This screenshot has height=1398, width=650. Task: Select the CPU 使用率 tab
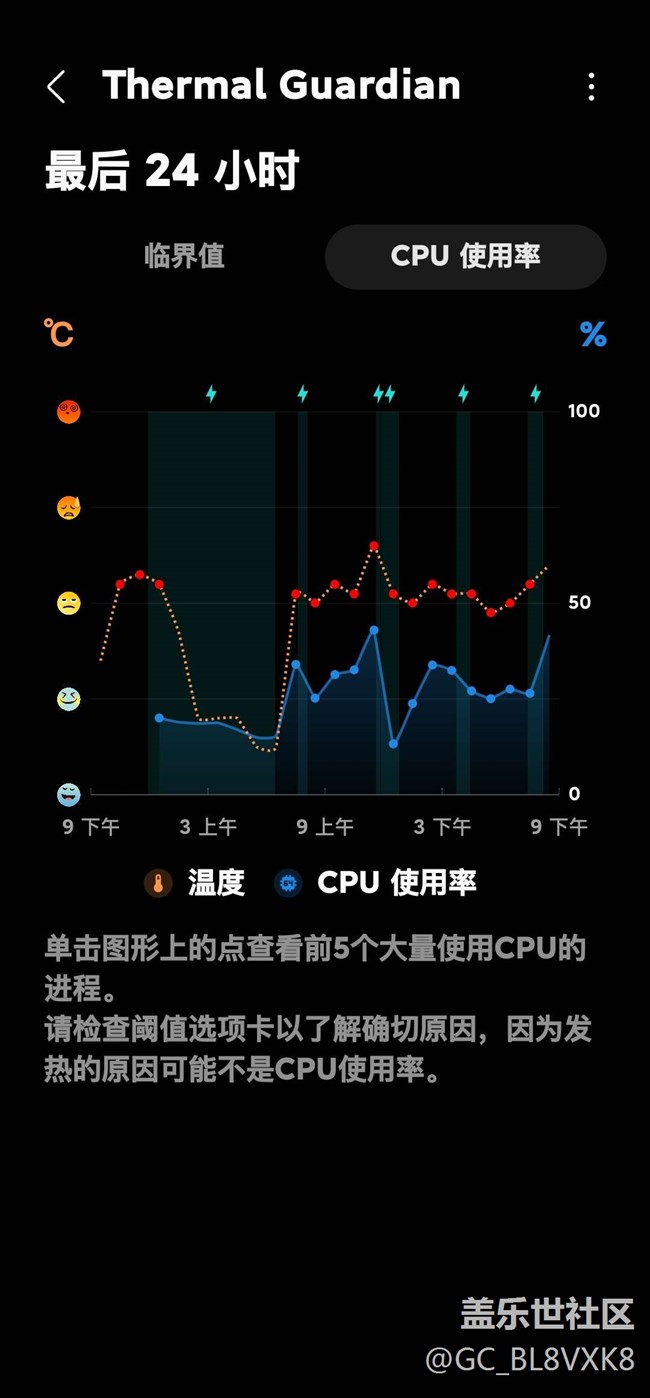(x=465, y=256)
